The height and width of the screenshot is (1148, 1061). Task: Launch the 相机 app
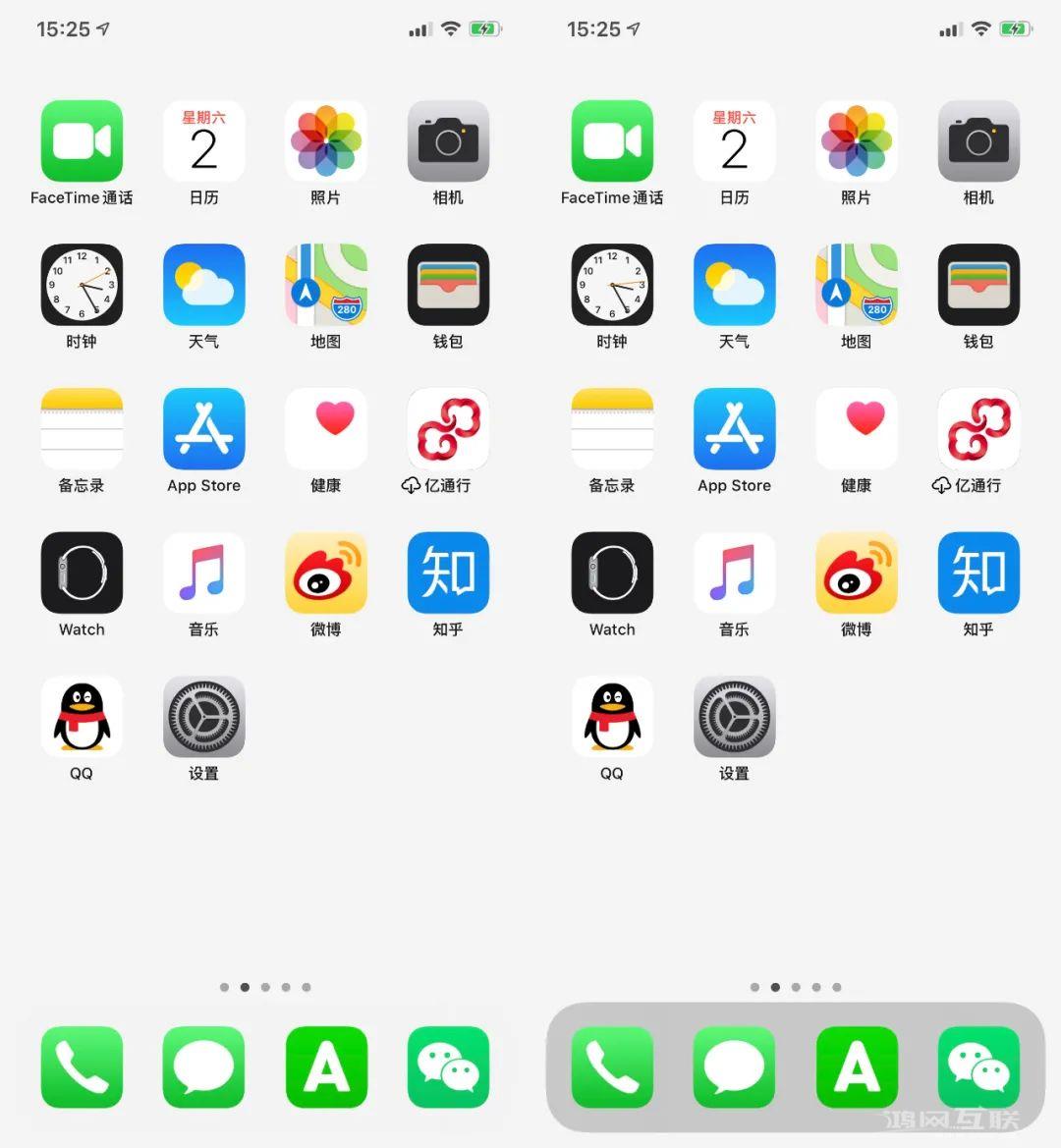(447, 140)
